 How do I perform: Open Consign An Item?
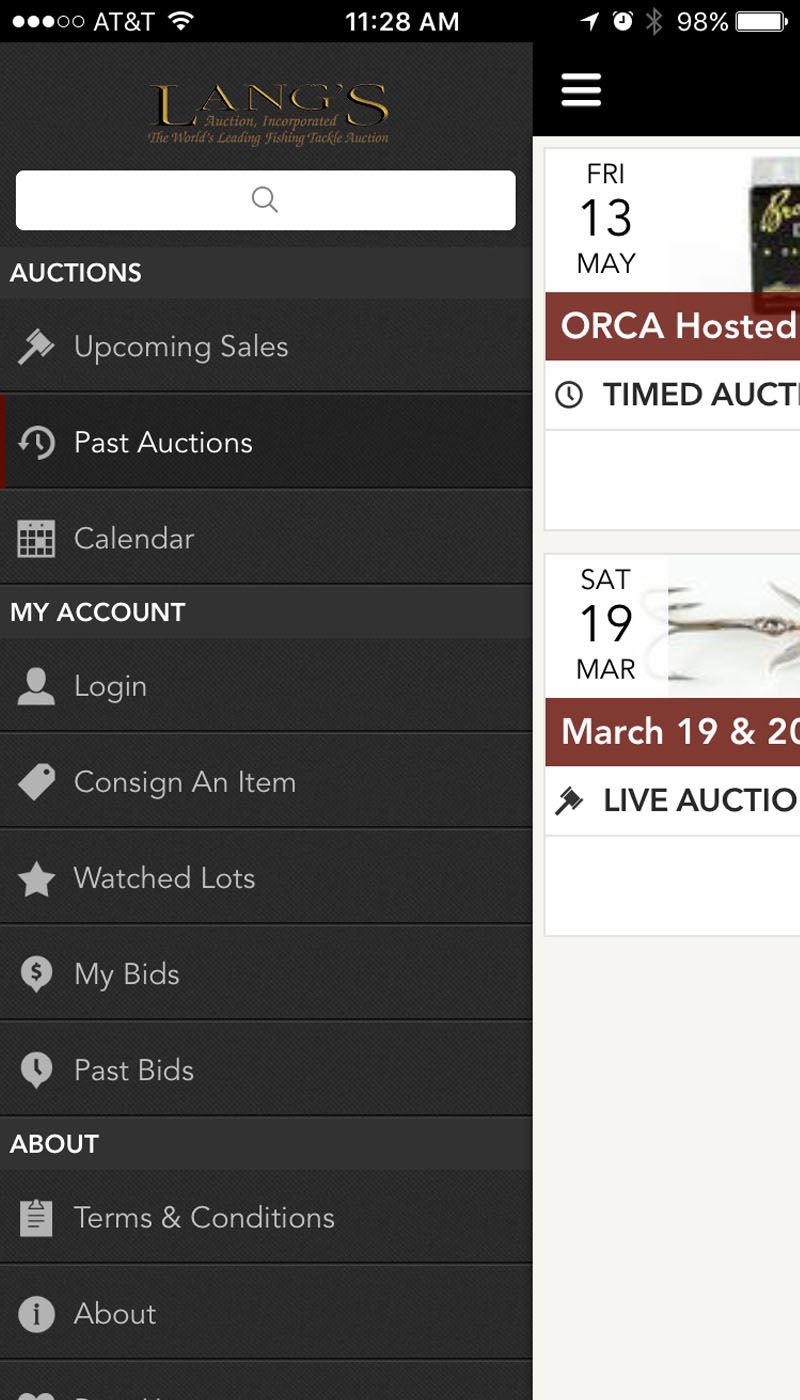coord(266,782)
